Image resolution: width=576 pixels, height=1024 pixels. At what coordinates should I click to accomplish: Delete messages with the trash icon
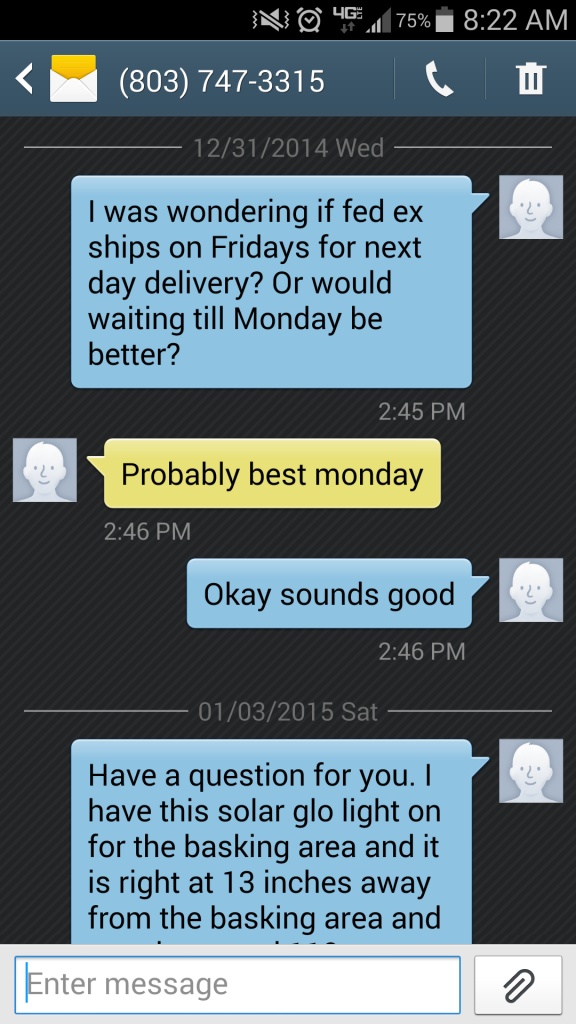pos(530,79)
